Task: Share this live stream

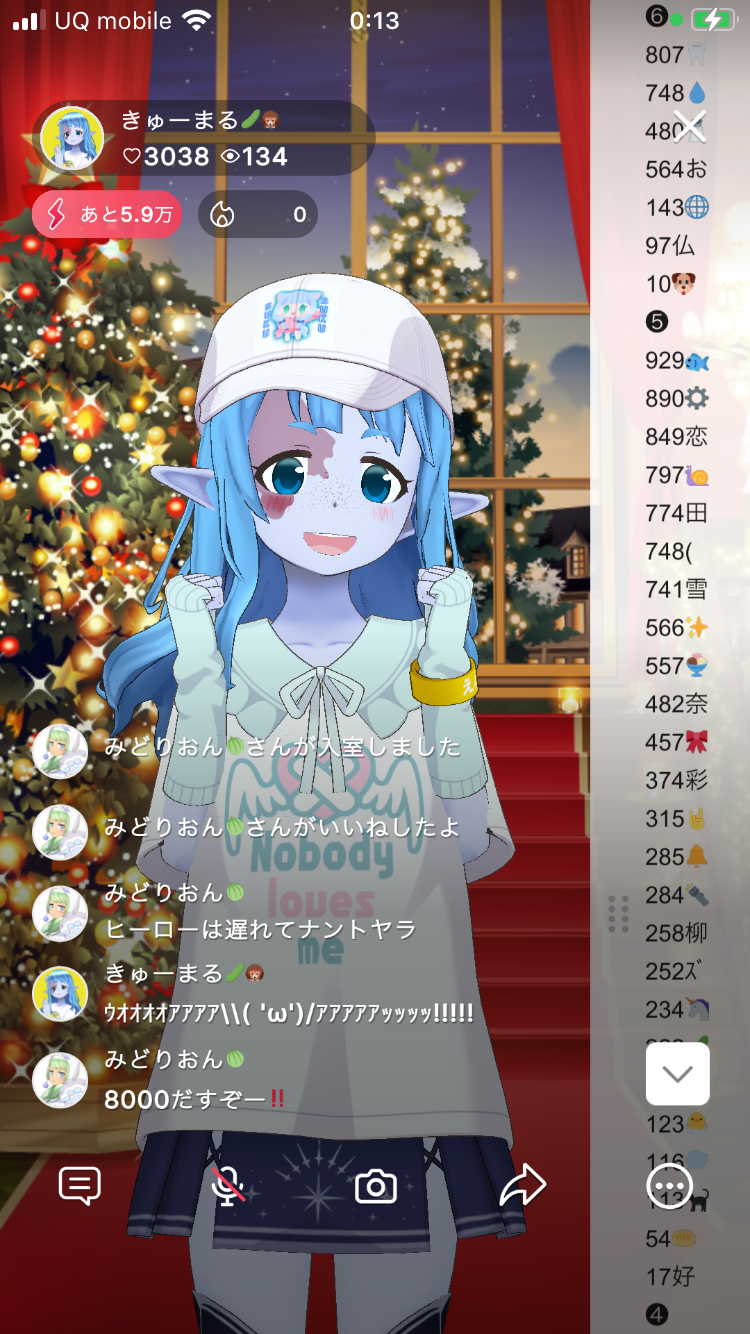Action: tap(522, 1186)
